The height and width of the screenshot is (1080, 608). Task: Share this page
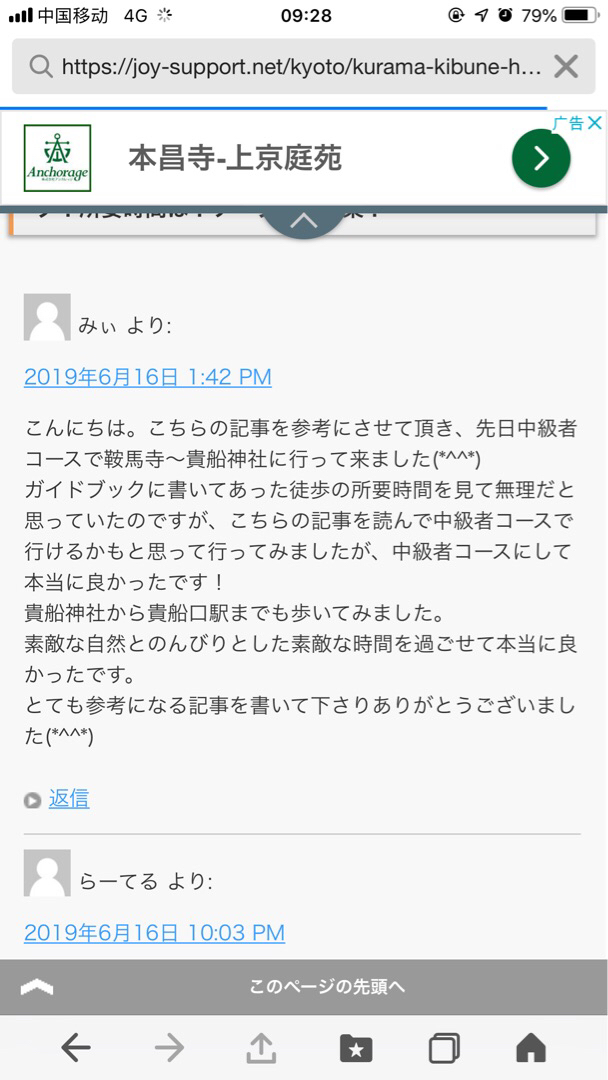click(x=261, y=1048)
